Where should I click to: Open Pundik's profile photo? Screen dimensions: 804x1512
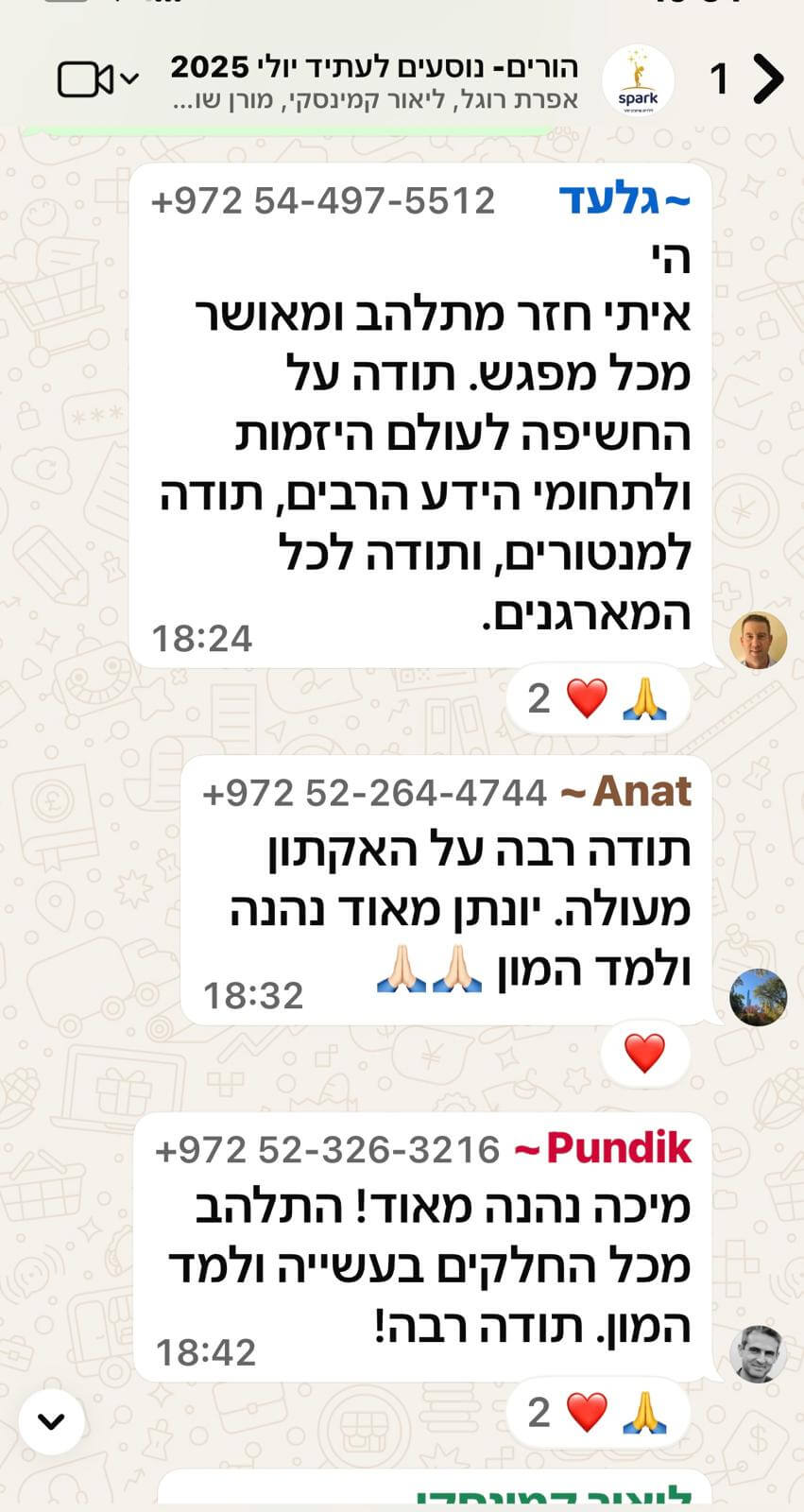point(758,1353)
